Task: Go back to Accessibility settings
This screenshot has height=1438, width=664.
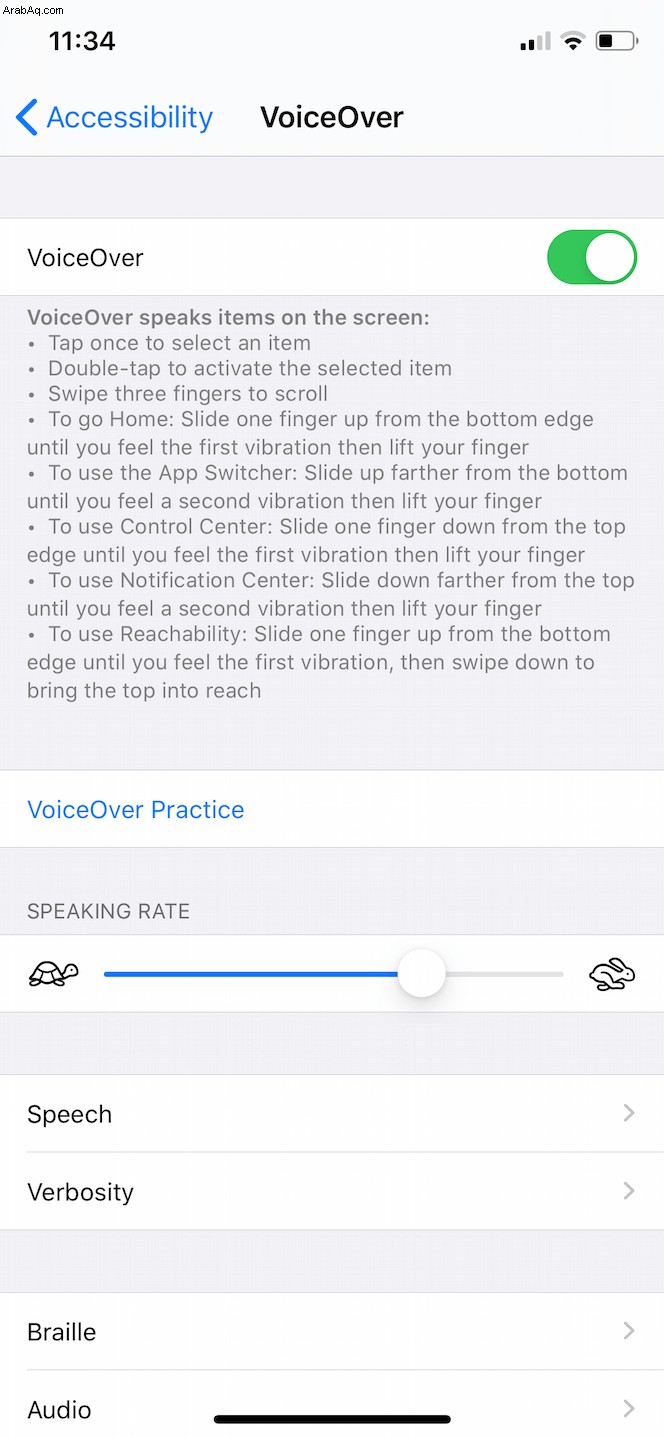Action: coord(114,118)
